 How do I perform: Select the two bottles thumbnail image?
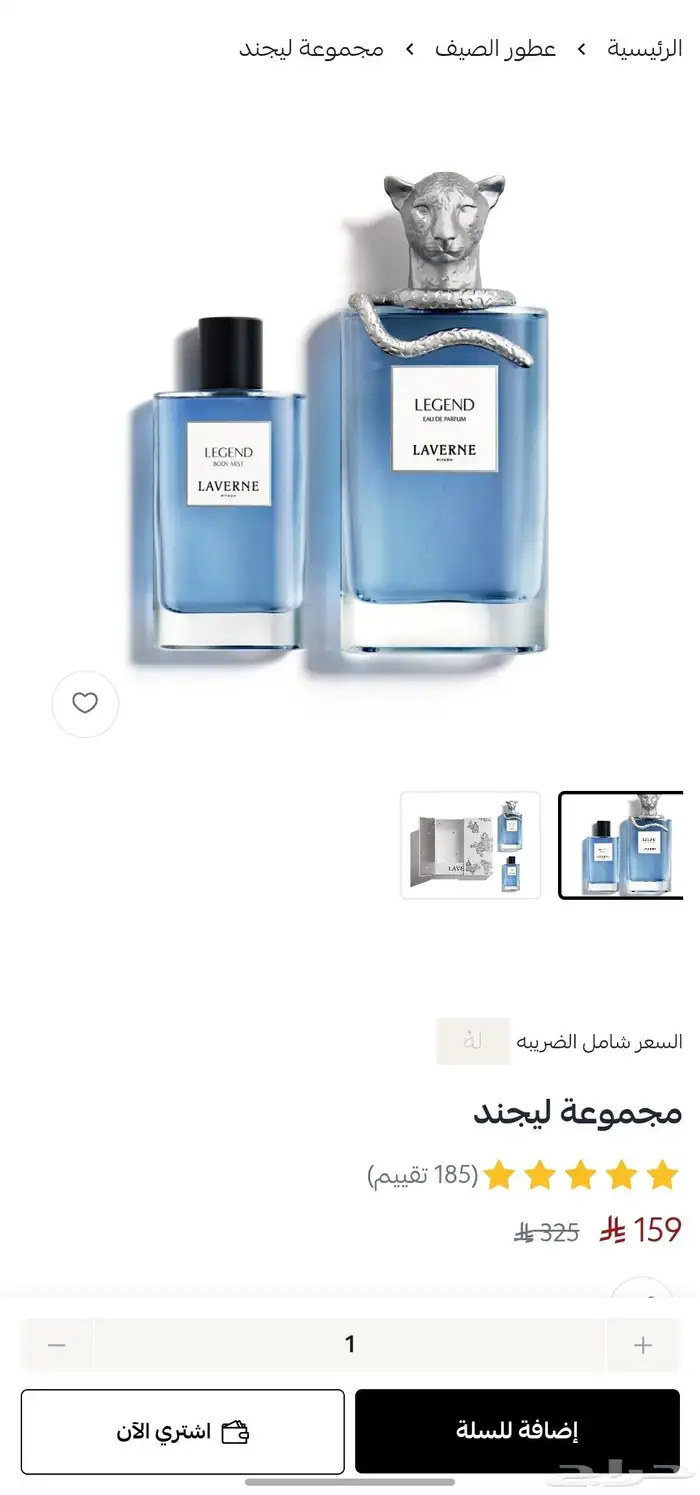621,845
